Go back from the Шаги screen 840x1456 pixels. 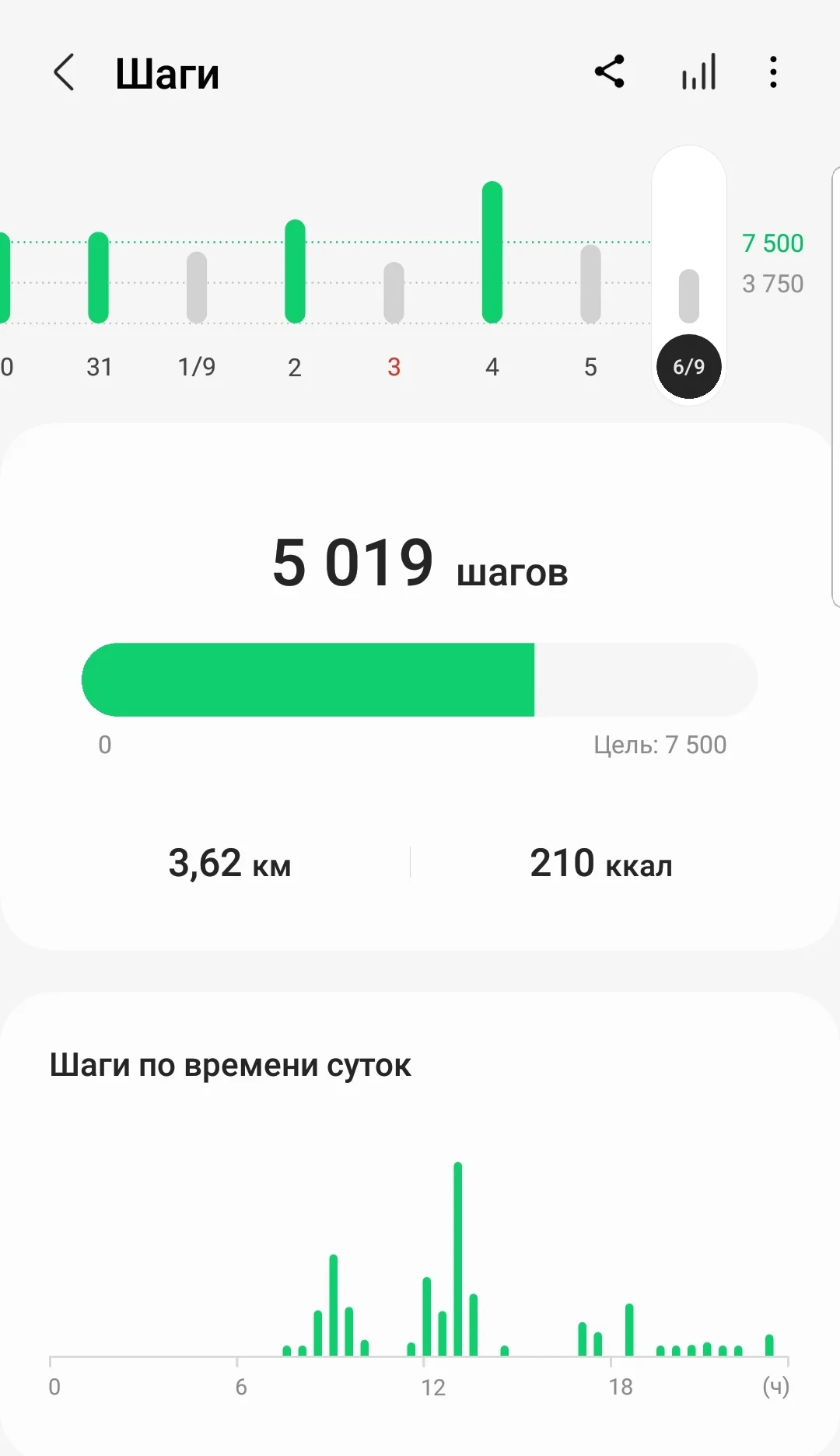pos(64,73)
